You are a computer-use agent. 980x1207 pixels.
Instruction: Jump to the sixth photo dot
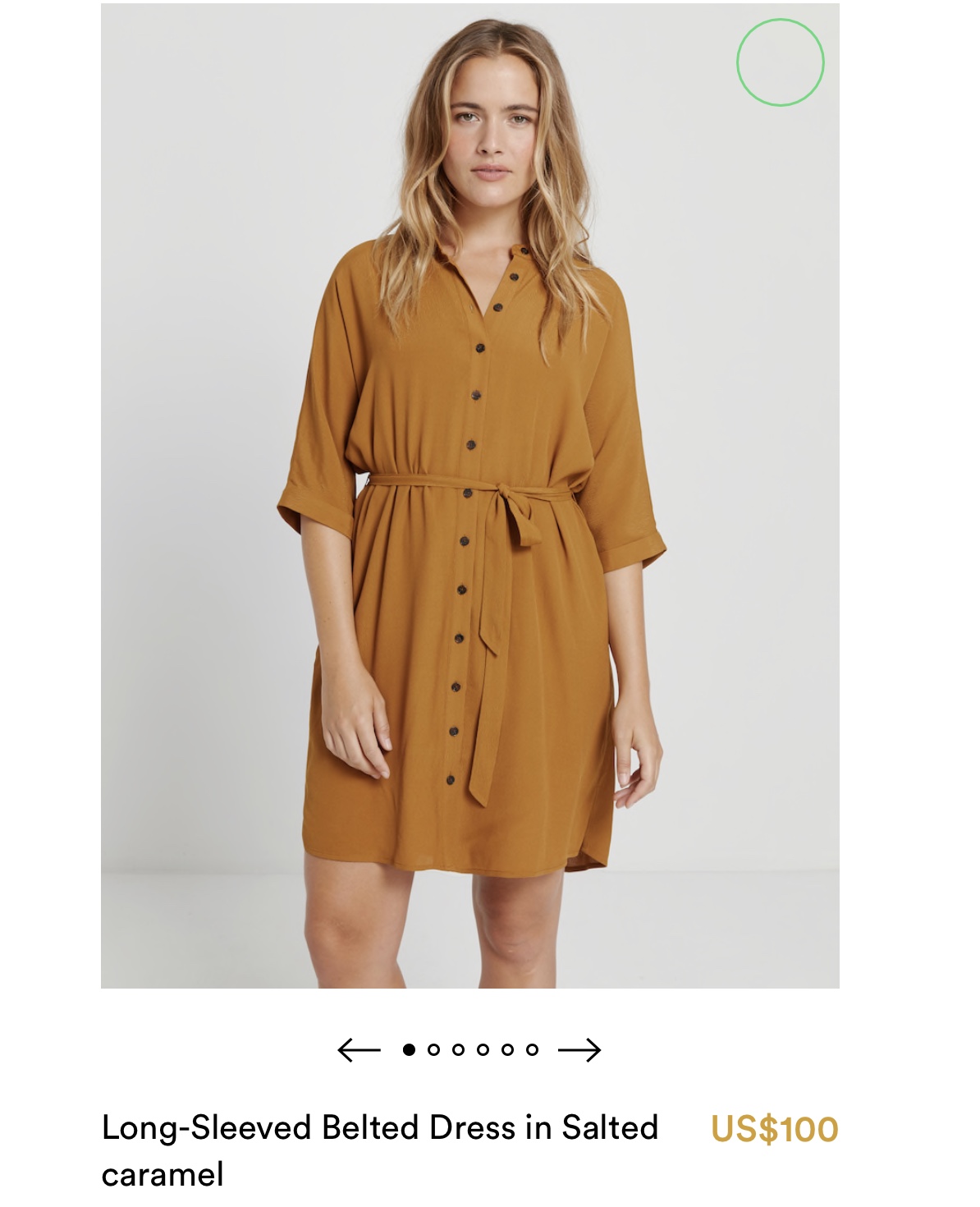[x=532, y=1049]
